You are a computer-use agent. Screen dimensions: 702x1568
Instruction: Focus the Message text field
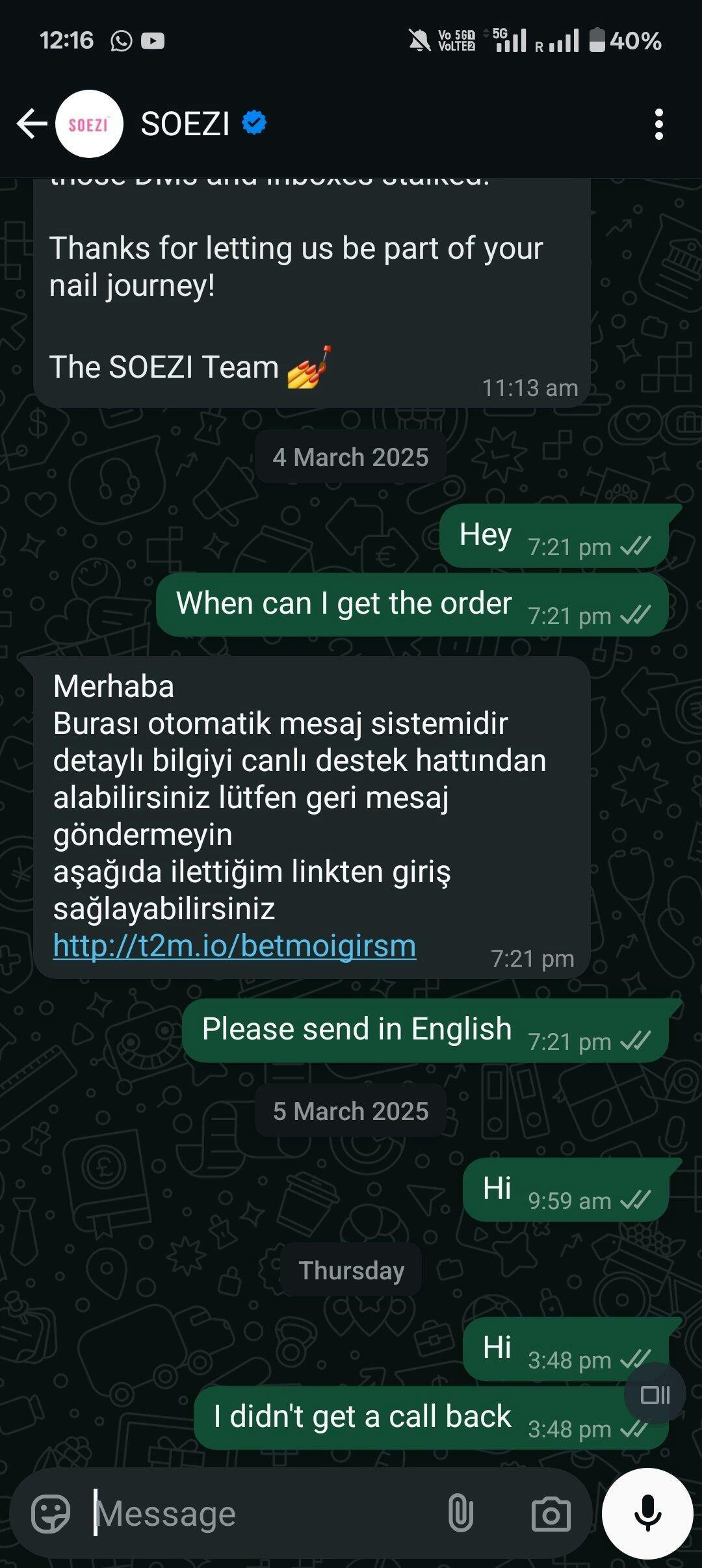coord(260,1514)
